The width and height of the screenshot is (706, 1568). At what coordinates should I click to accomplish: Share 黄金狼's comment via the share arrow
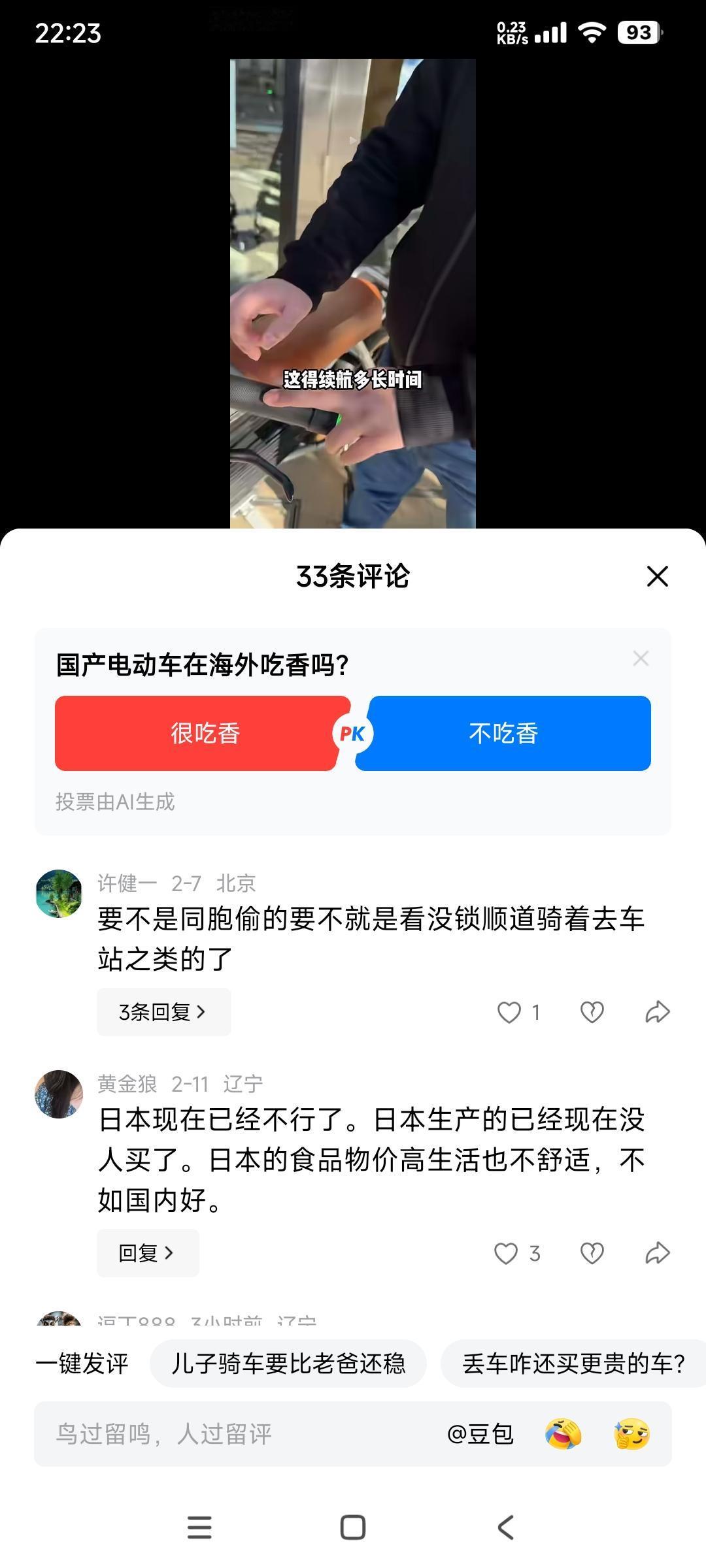657,1252
